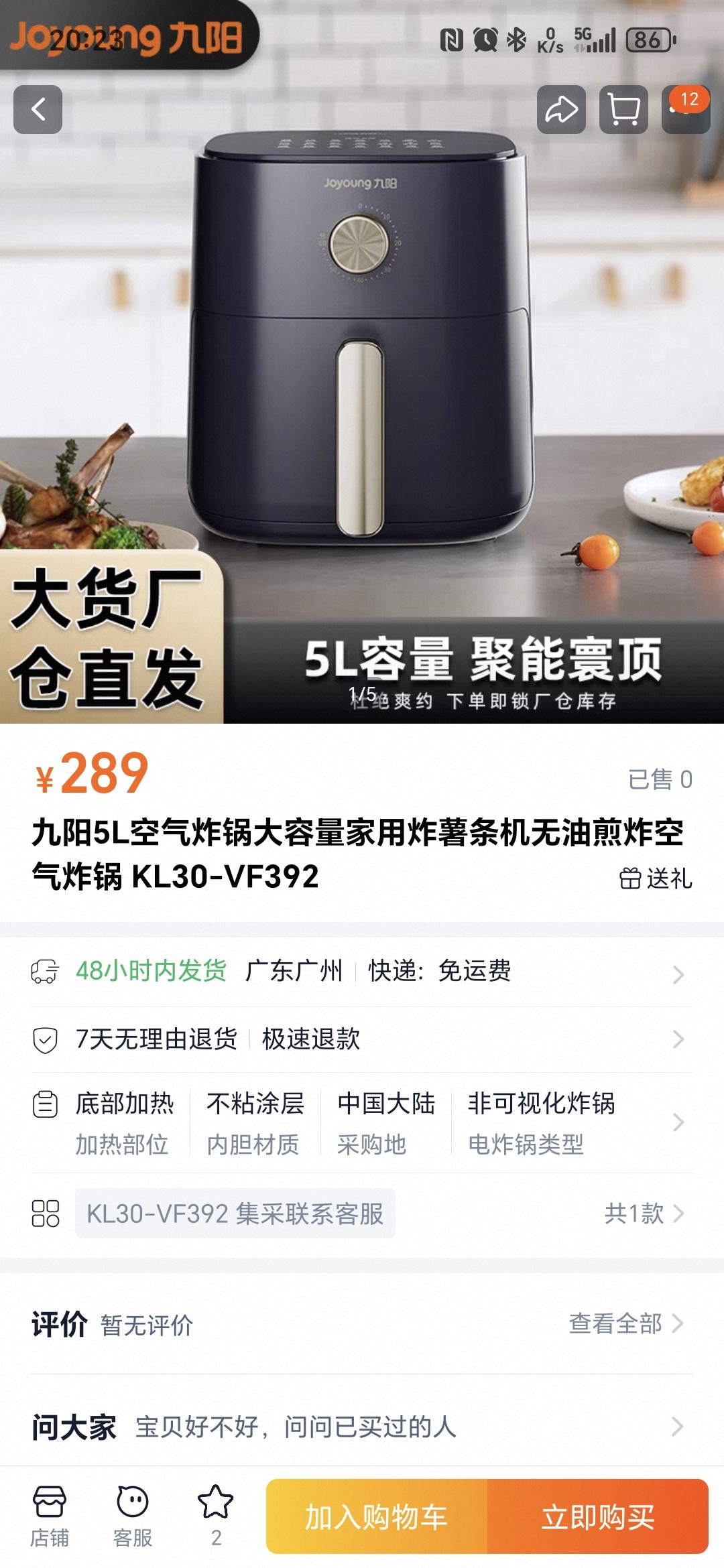This screenshot has height=1568, width=724.
Task: Open 问大家 questions section
Action: pos(362,1427)
